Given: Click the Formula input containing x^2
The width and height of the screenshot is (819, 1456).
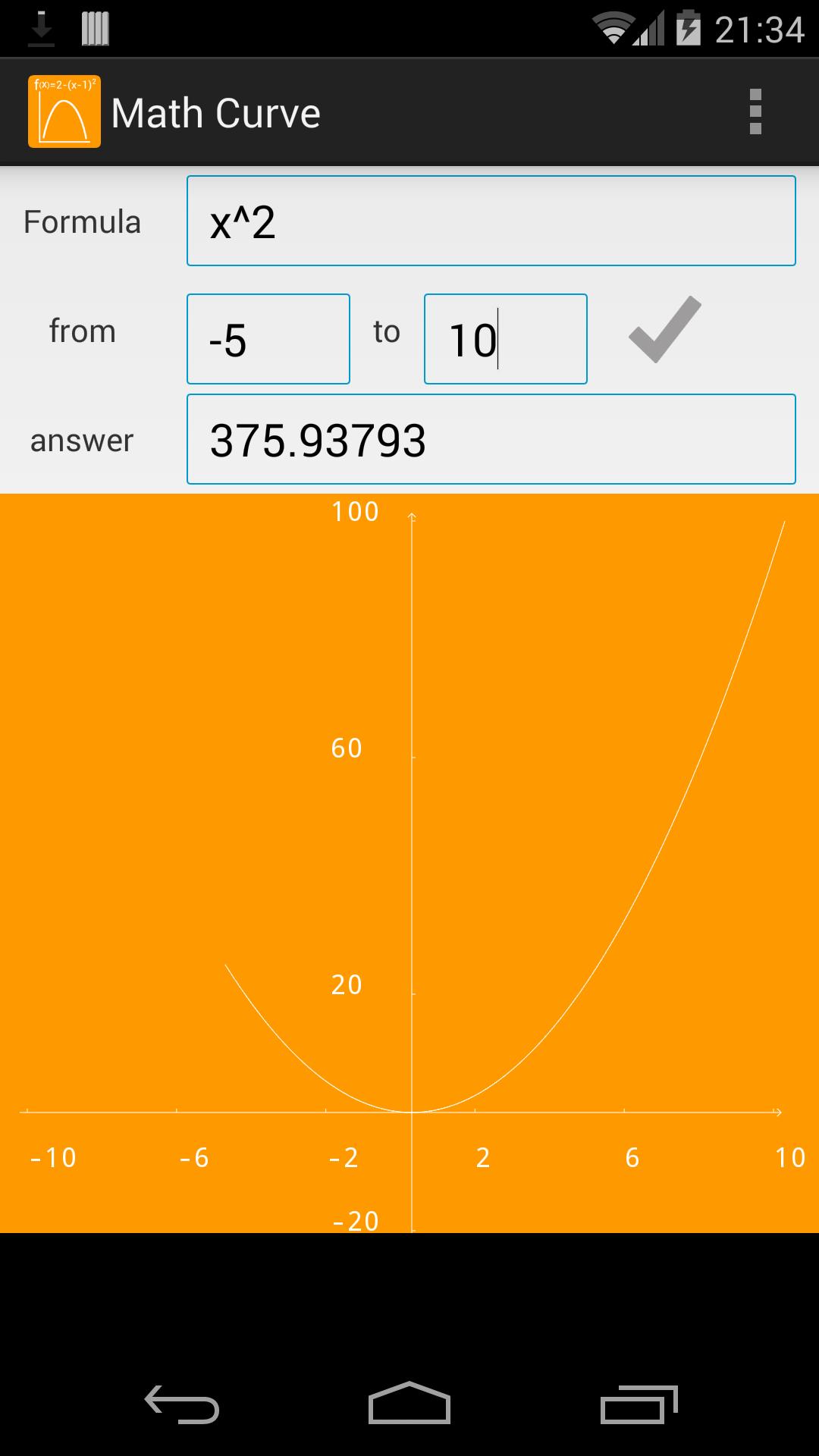Looking at the screenshot, I should tap(490, 221).
